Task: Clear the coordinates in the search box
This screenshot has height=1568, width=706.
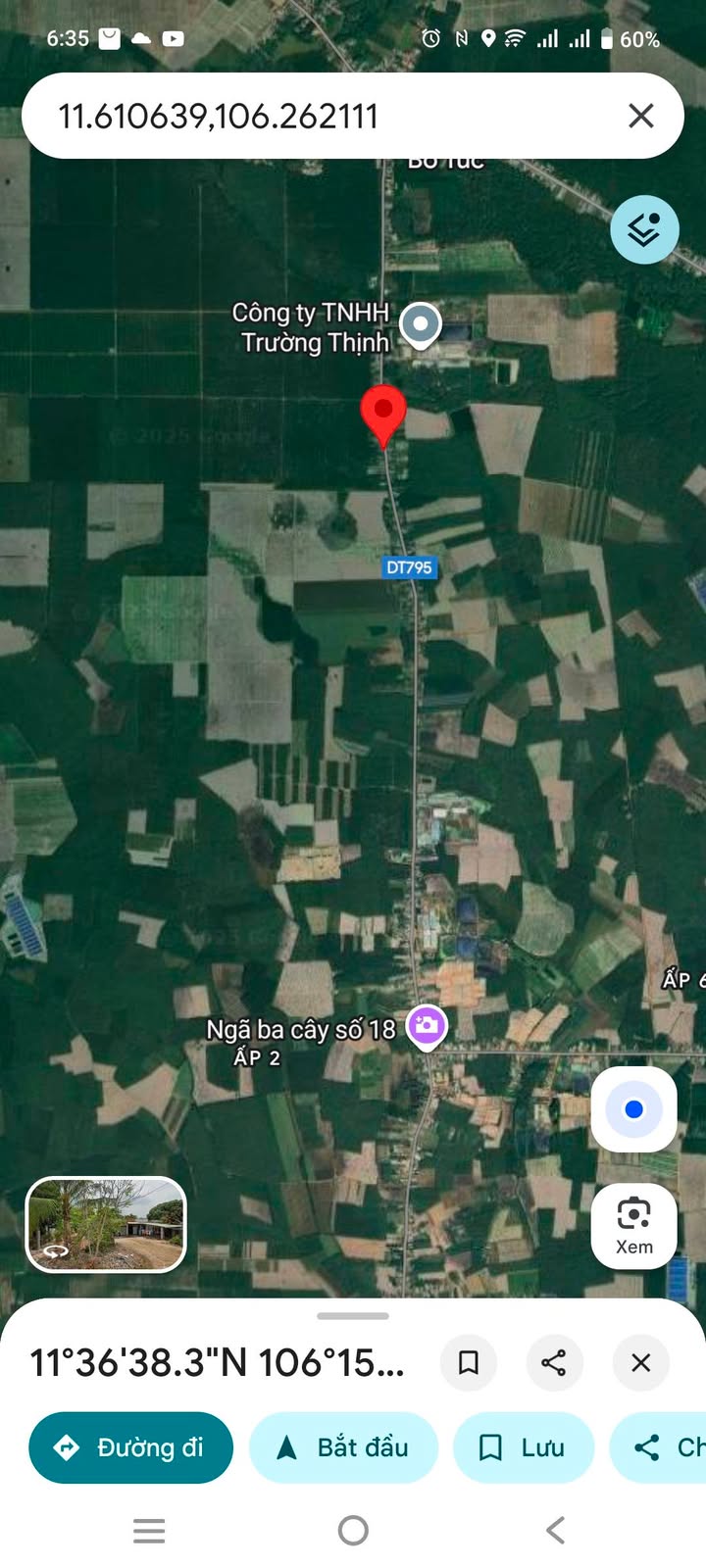Action: point(640,116)
